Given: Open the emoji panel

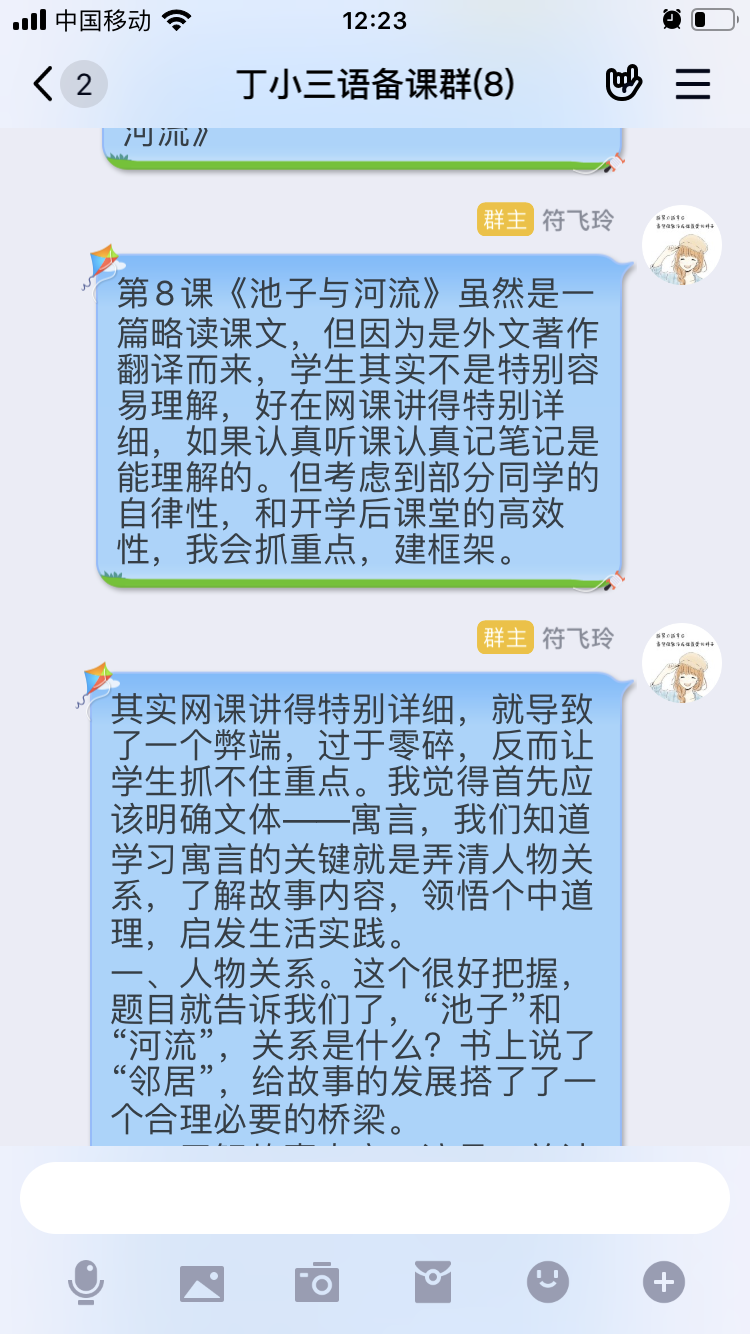Looking at the screenshot, I should pos(548,1282).
